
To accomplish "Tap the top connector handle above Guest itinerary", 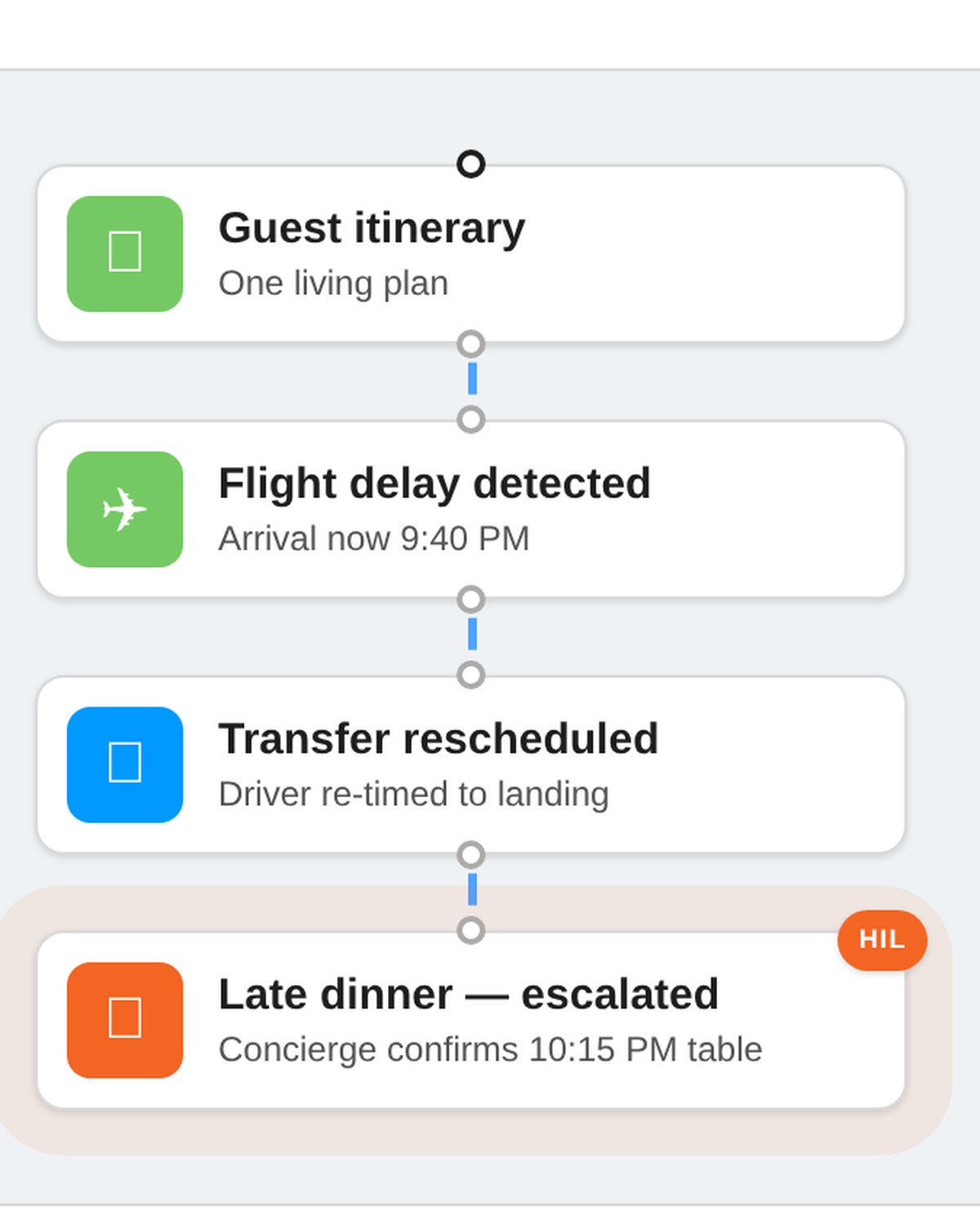I will coord(471,164).
